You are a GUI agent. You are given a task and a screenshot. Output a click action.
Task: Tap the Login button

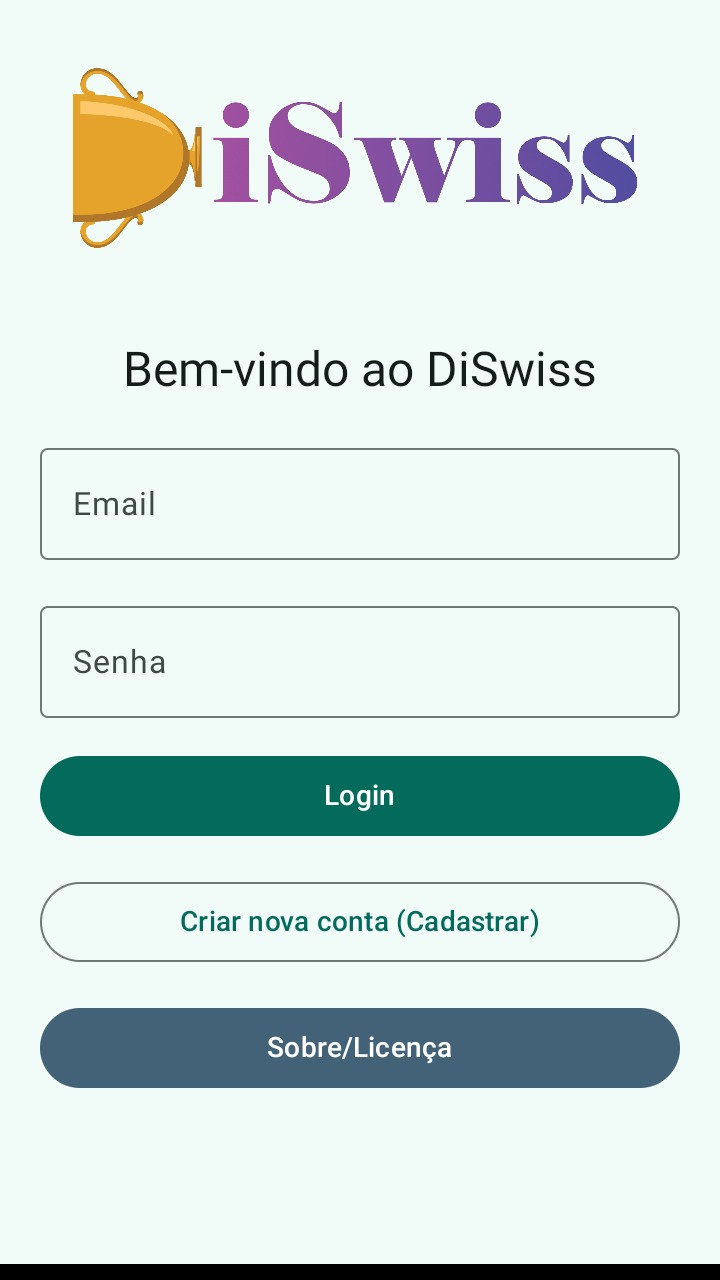click(360, 796)
